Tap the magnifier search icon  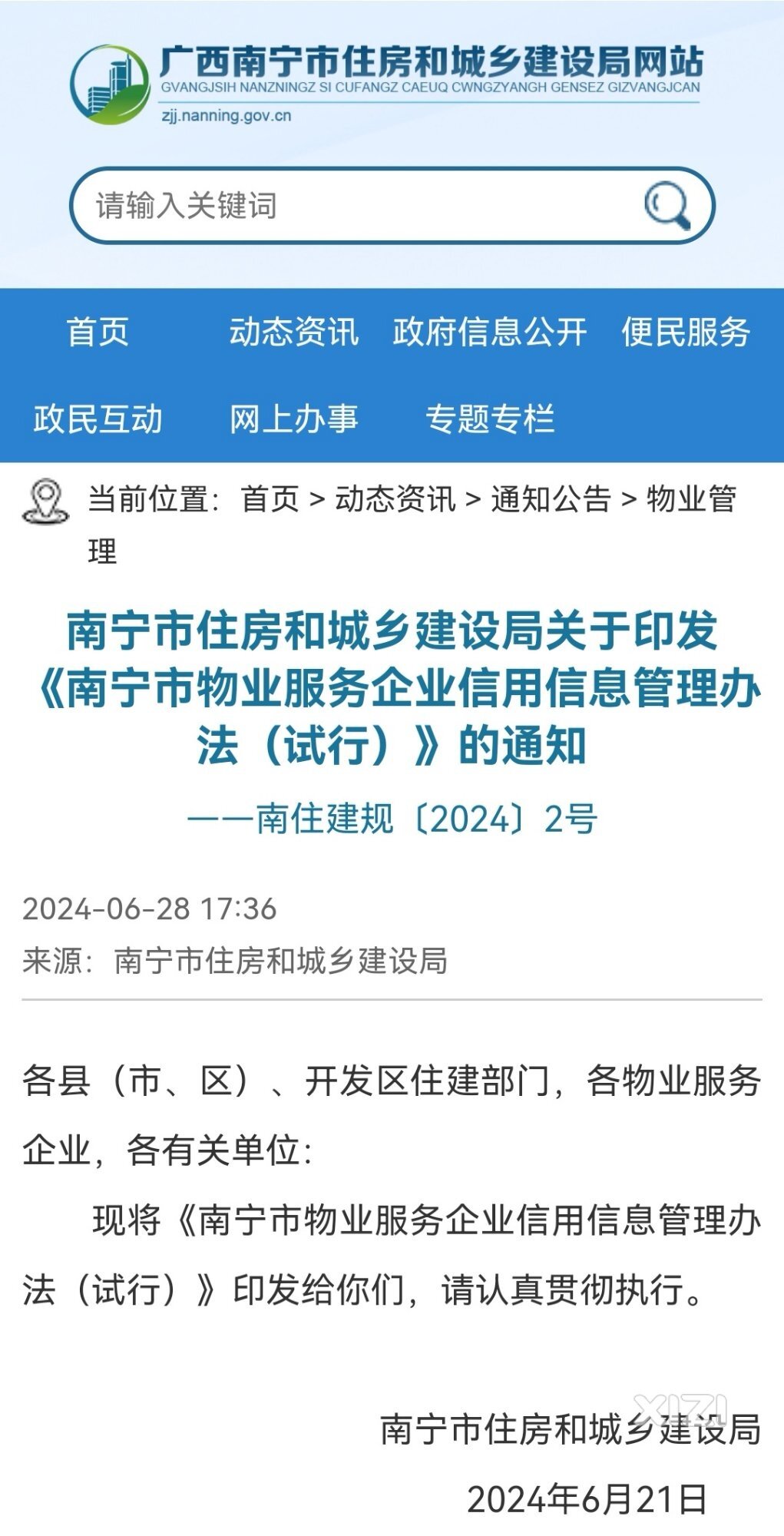[666, 206]
